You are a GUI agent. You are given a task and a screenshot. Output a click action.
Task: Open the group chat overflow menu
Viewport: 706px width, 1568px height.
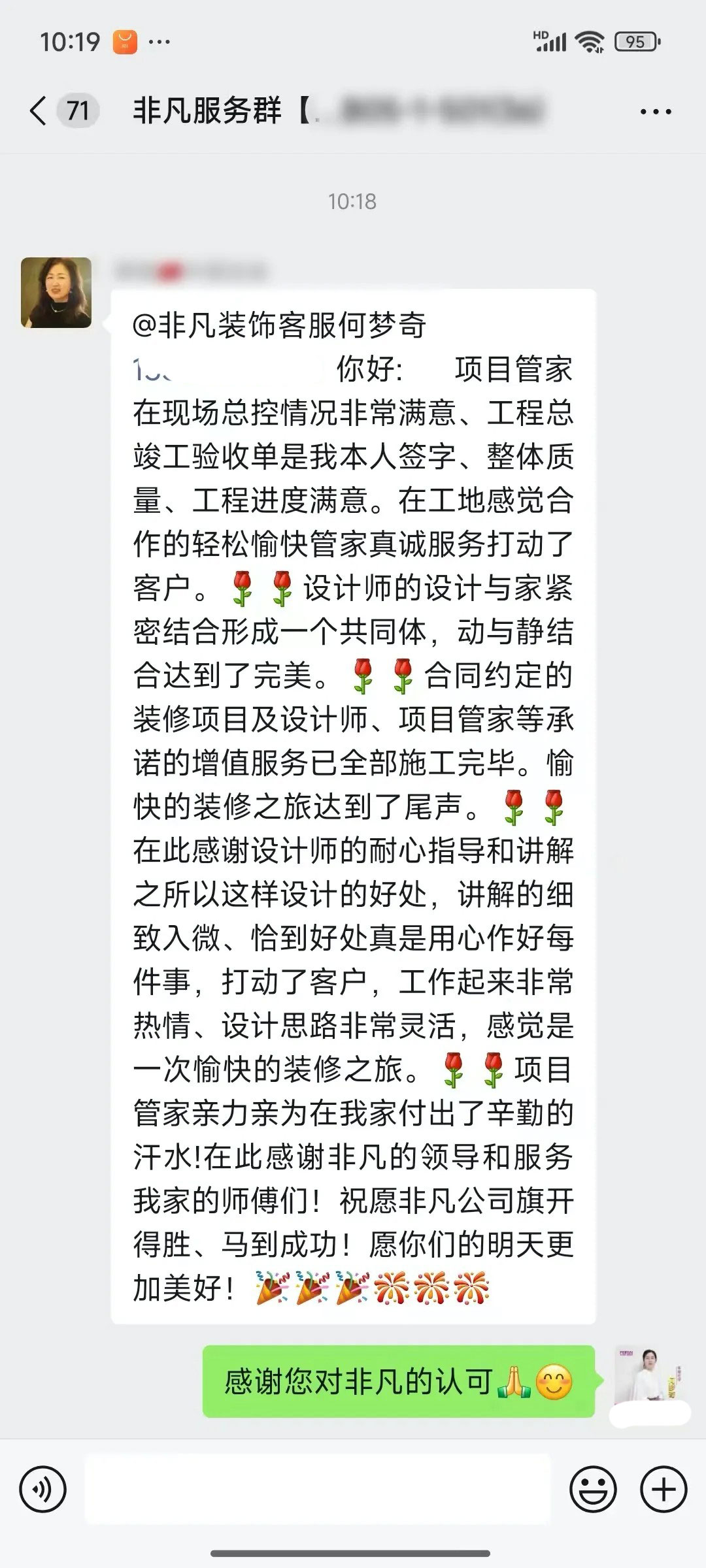pos(656,112)
